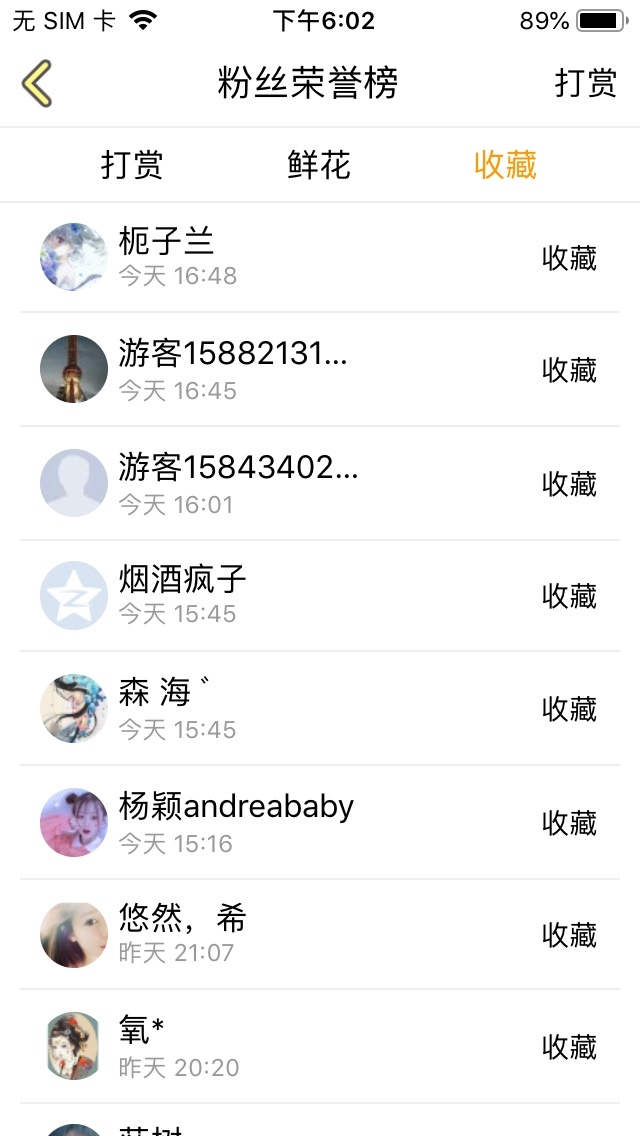The width and height of the screenshot is (640, 1136).
Task: Open the row for 栀子兰
Action: pos(320,257)
